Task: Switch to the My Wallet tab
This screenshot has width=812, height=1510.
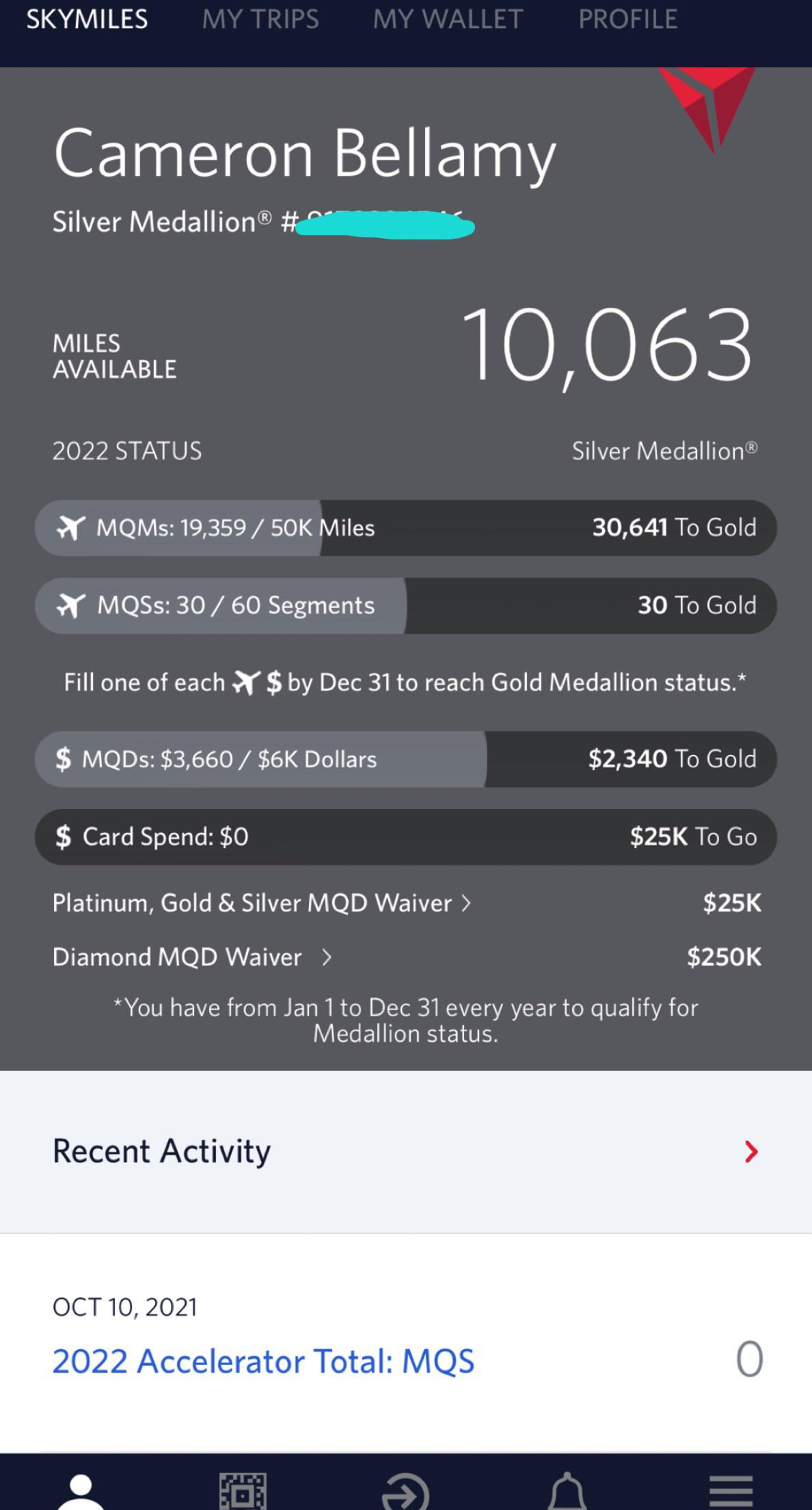Action: [x=448, y=19]
